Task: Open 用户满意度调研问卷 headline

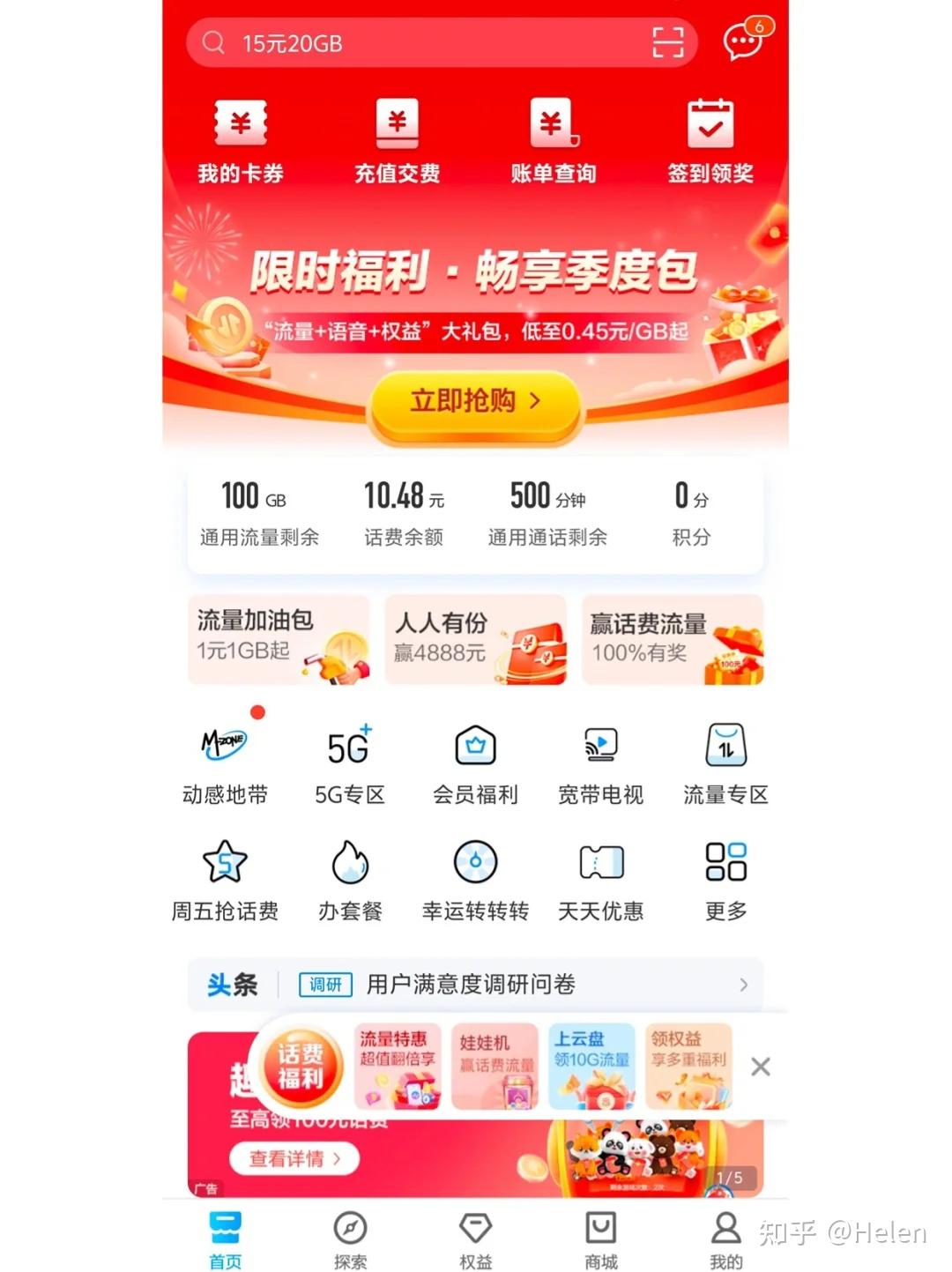Action: tap(472, 984)
